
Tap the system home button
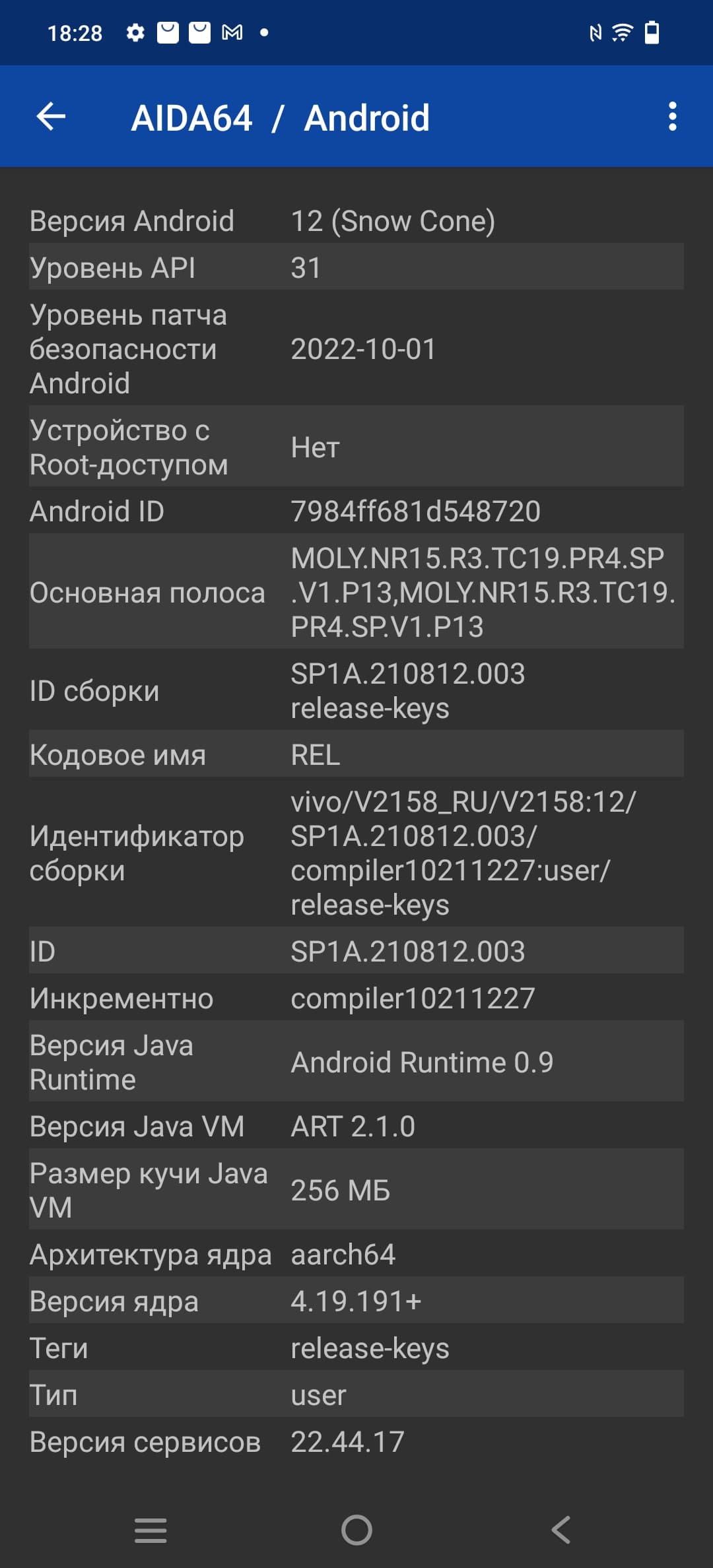(x=356, y=1530)
